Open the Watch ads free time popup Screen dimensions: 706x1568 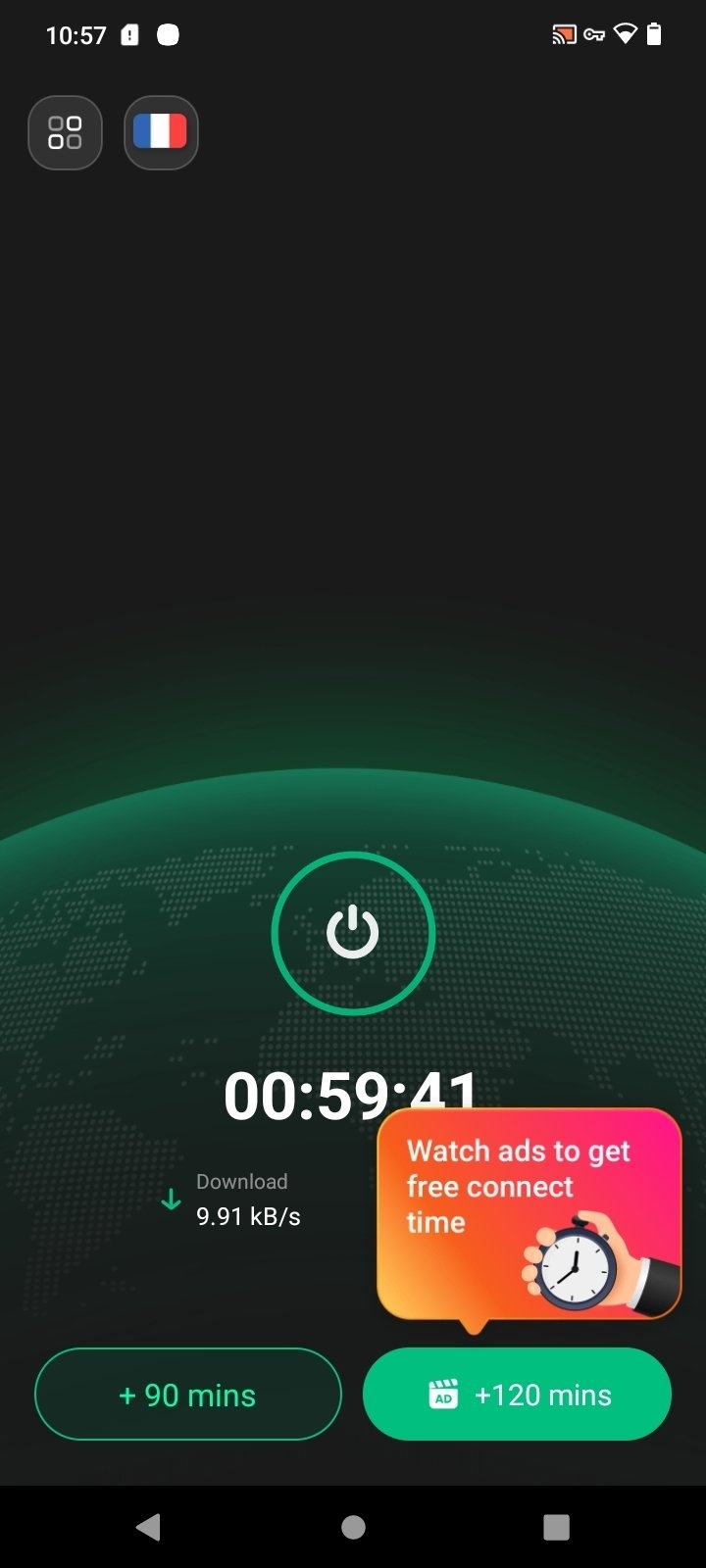(529, 1213)
